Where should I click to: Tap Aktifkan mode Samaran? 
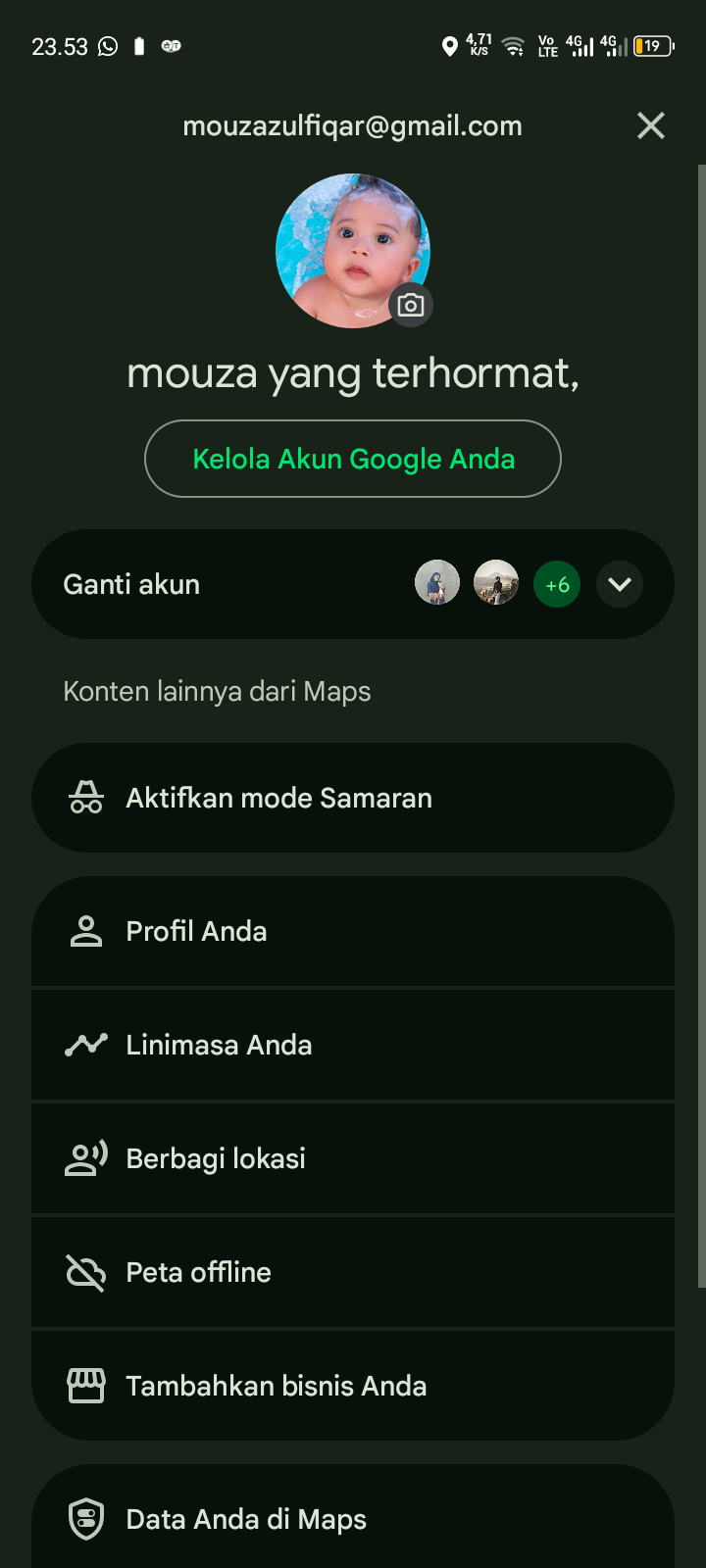click(353, 798)
